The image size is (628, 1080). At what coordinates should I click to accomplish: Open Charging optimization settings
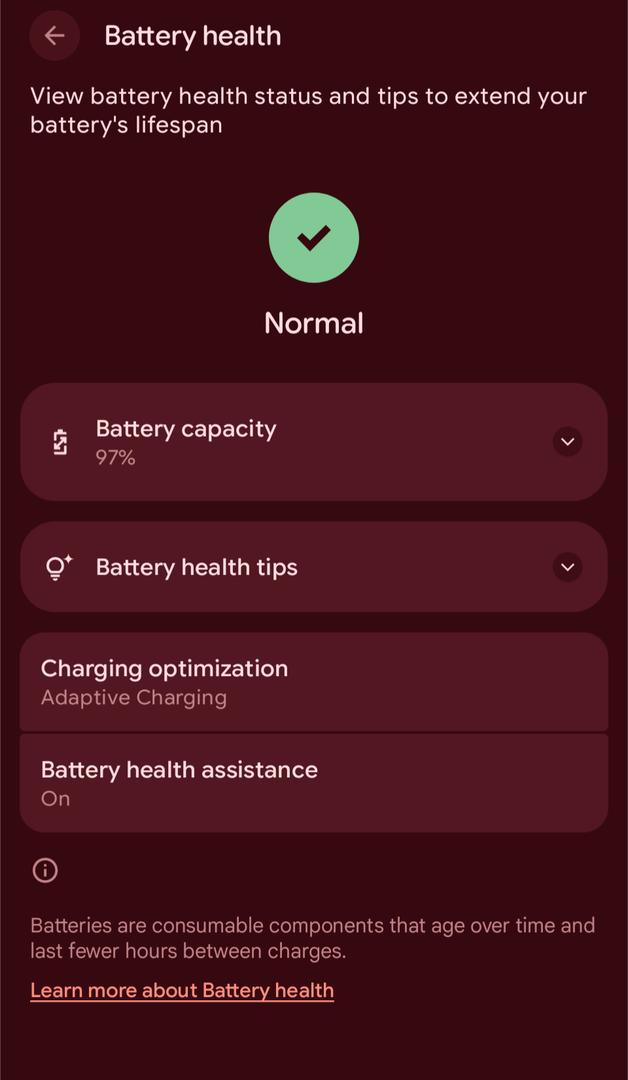point(313,682)
